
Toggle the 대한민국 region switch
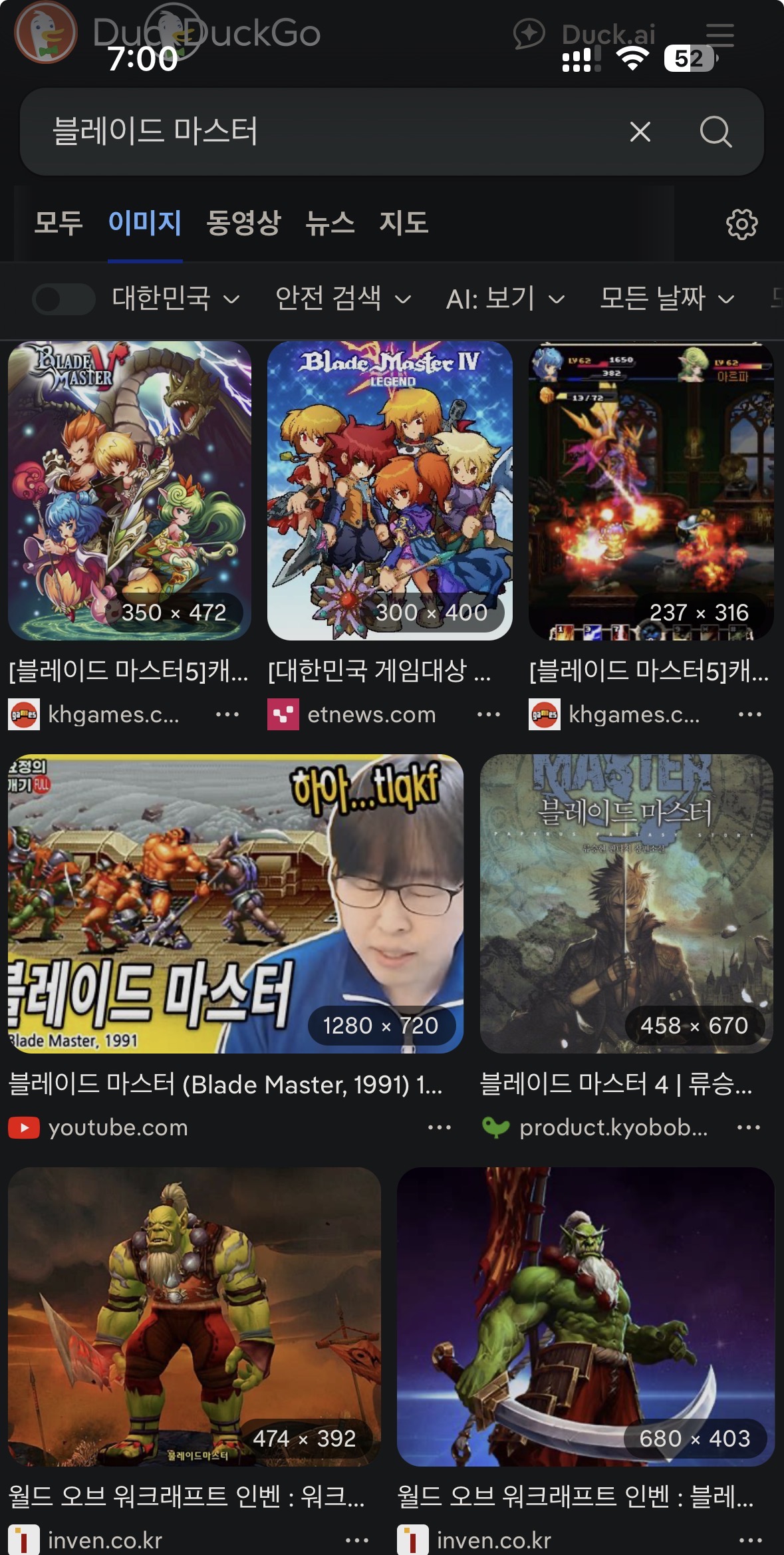point(64,299)
